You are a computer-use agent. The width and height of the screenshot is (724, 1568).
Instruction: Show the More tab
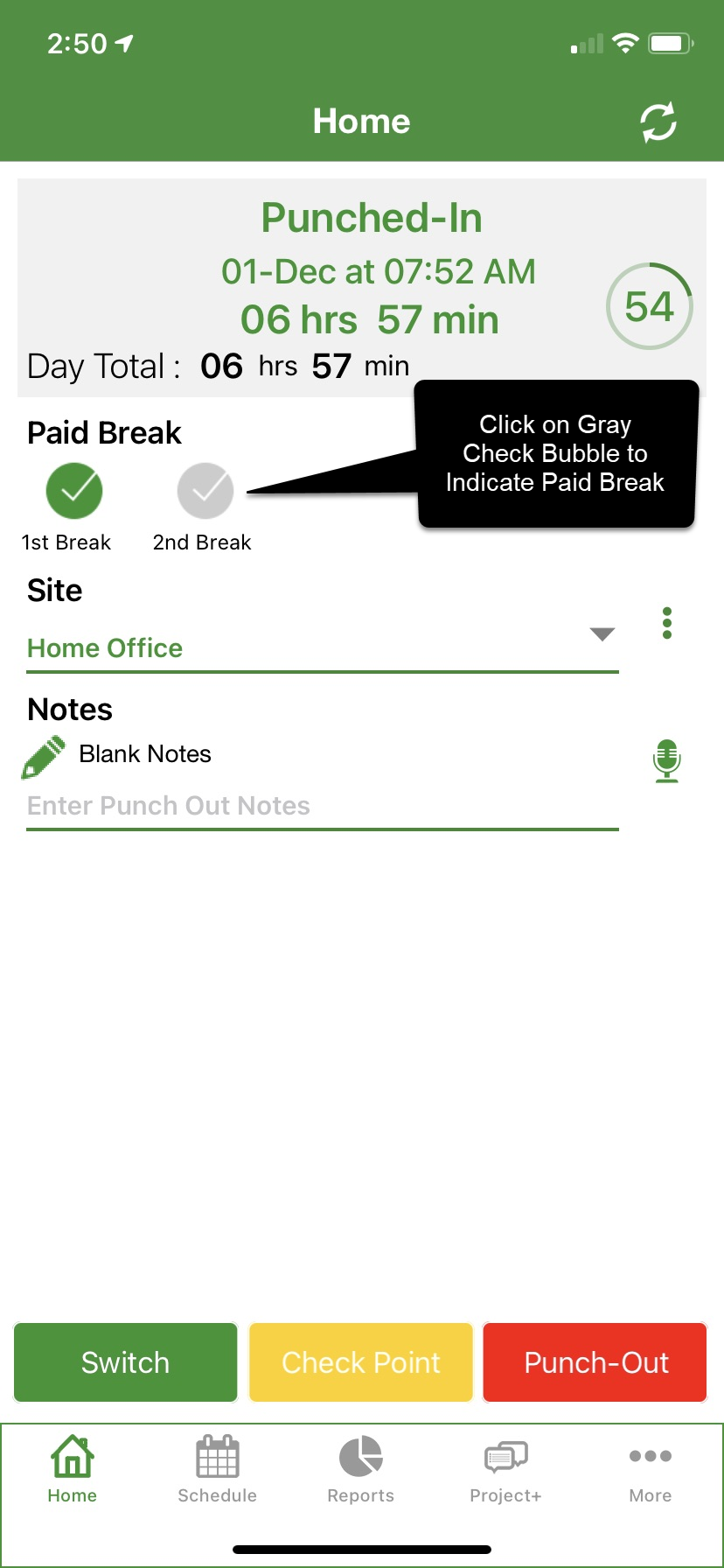click(651, 1470)
